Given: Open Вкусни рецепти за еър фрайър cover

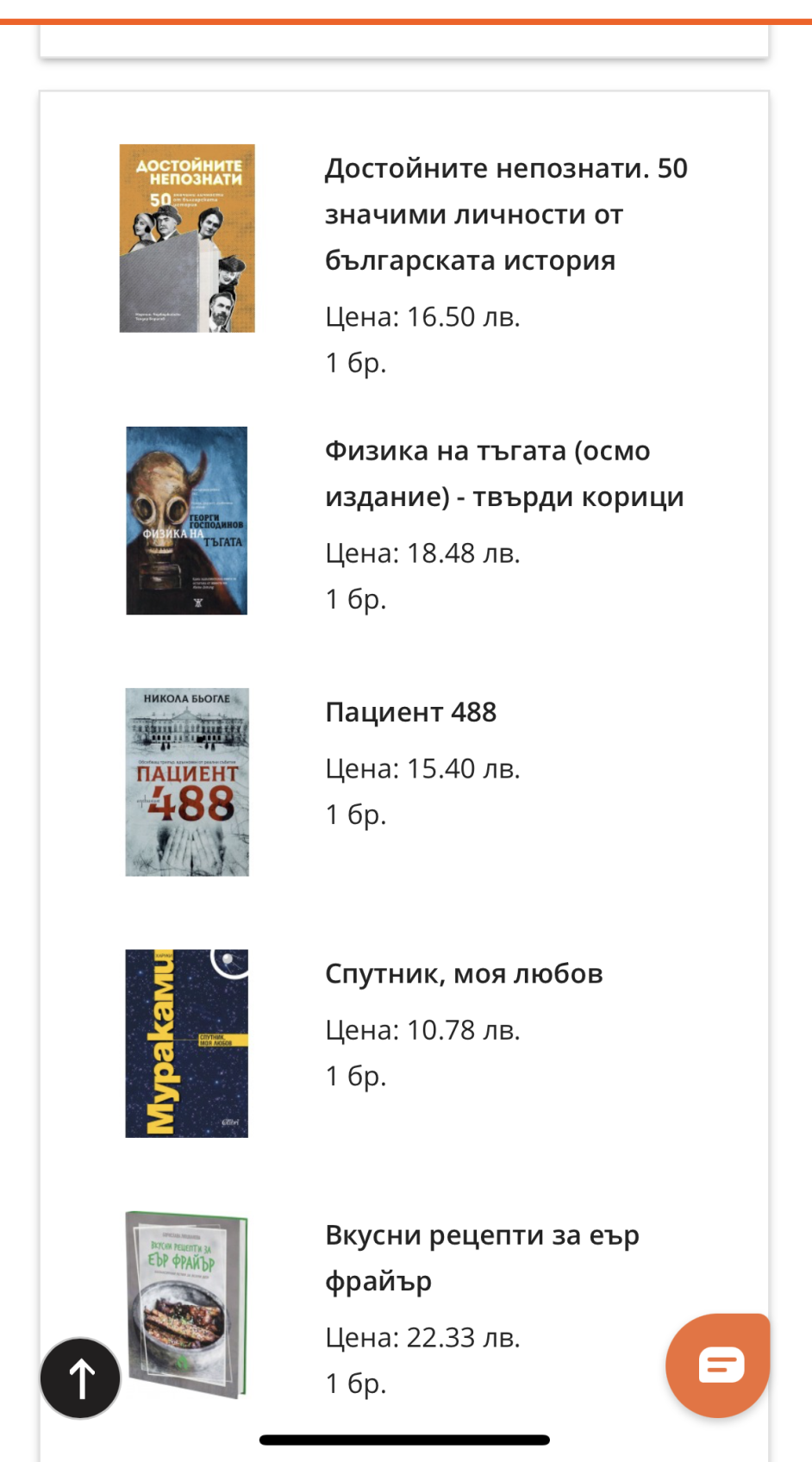Looking at the screenshot, I should (187, 1304).
